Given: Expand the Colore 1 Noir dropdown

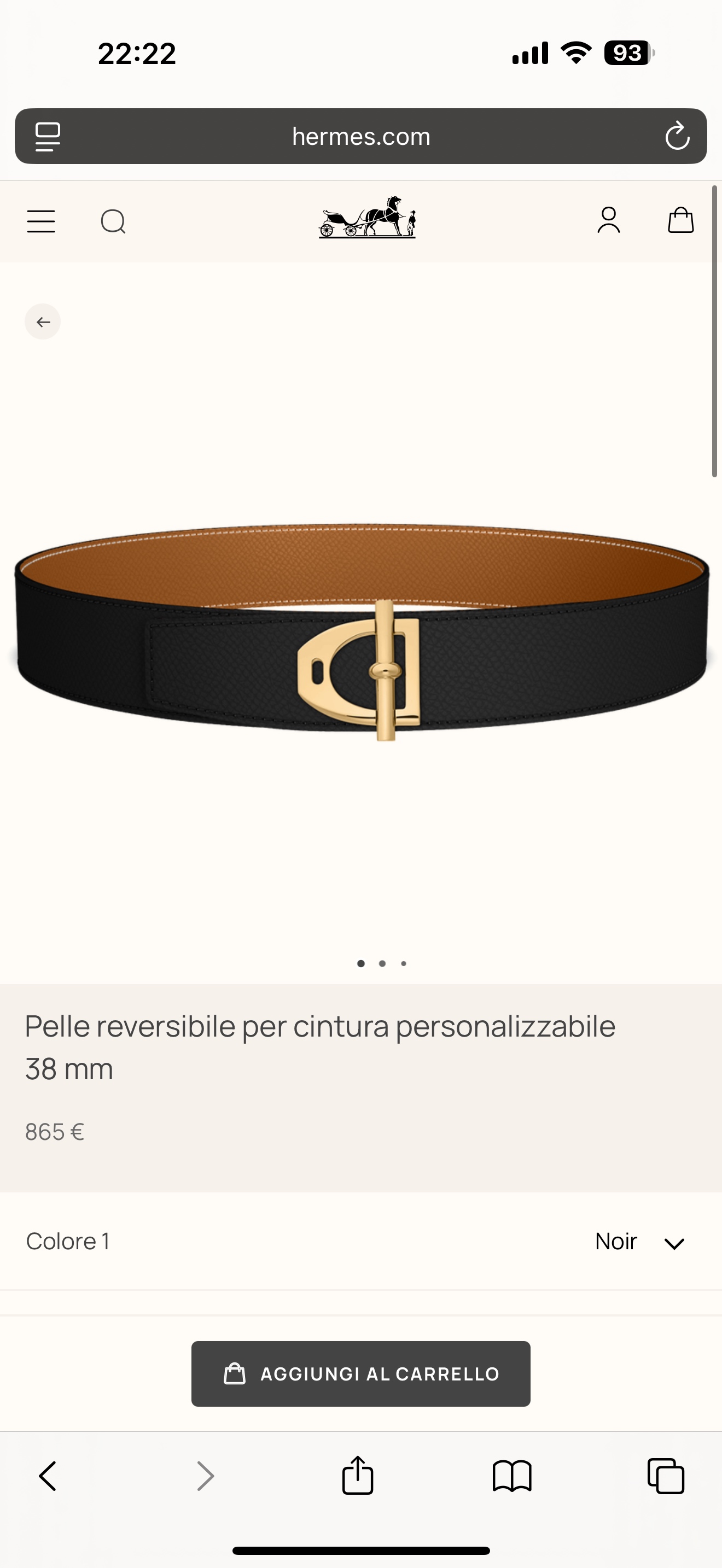Looking at the screenshot, I should 640,1242.
